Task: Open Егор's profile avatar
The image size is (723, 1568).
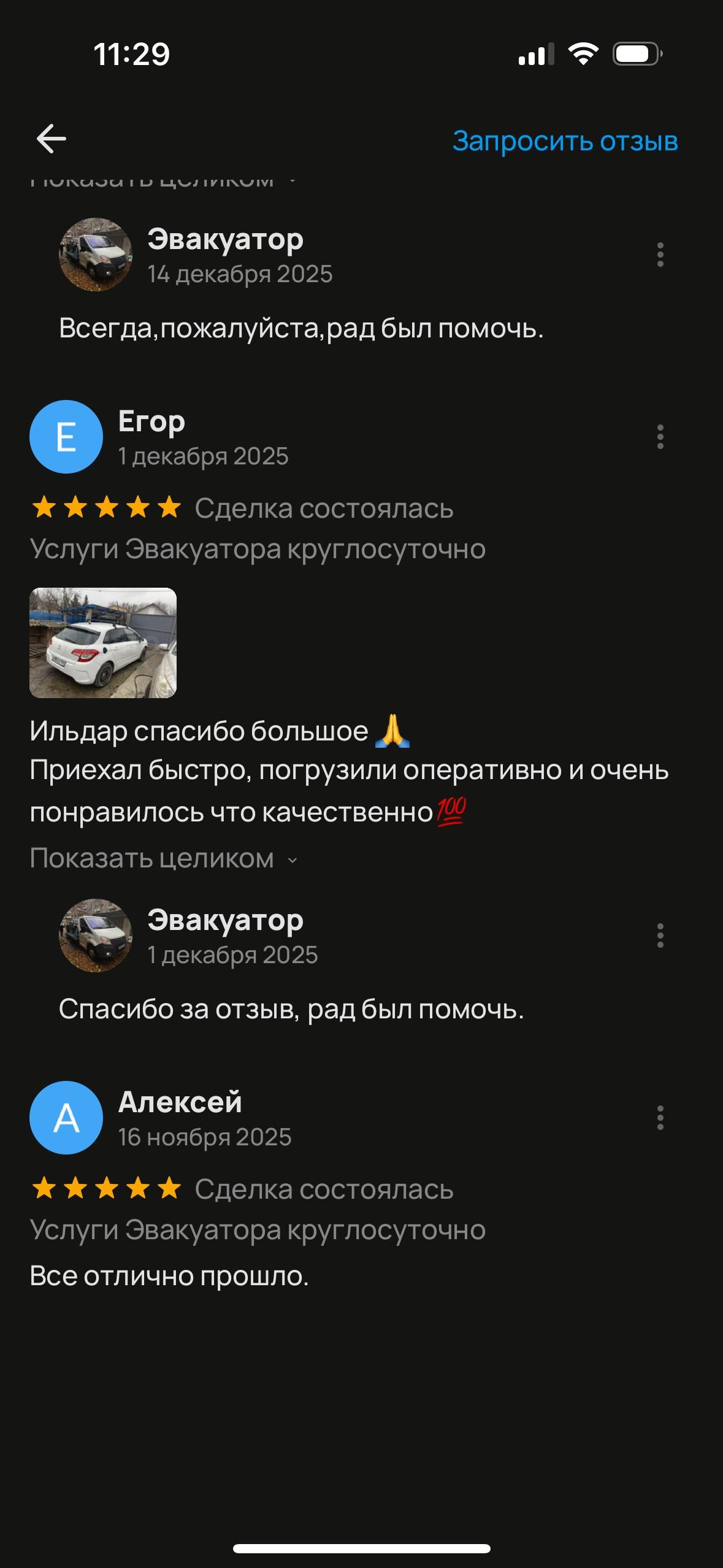Action: (66, 437)
